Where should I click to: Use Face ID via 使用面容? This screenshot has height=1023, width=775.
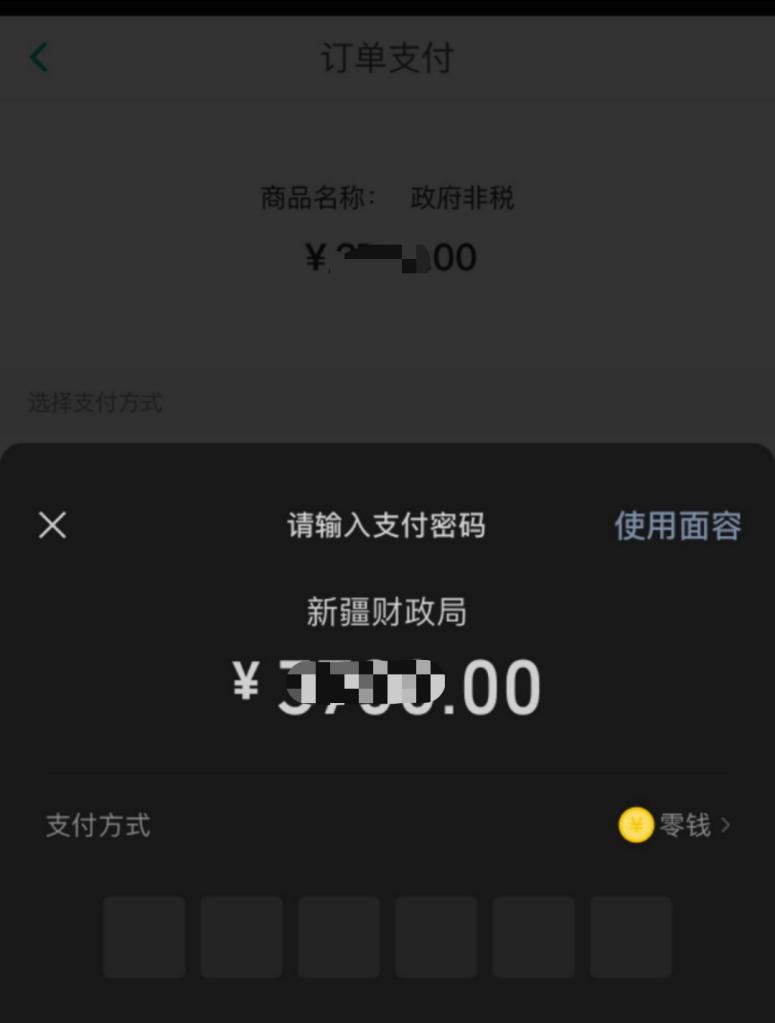coord(677,525)
